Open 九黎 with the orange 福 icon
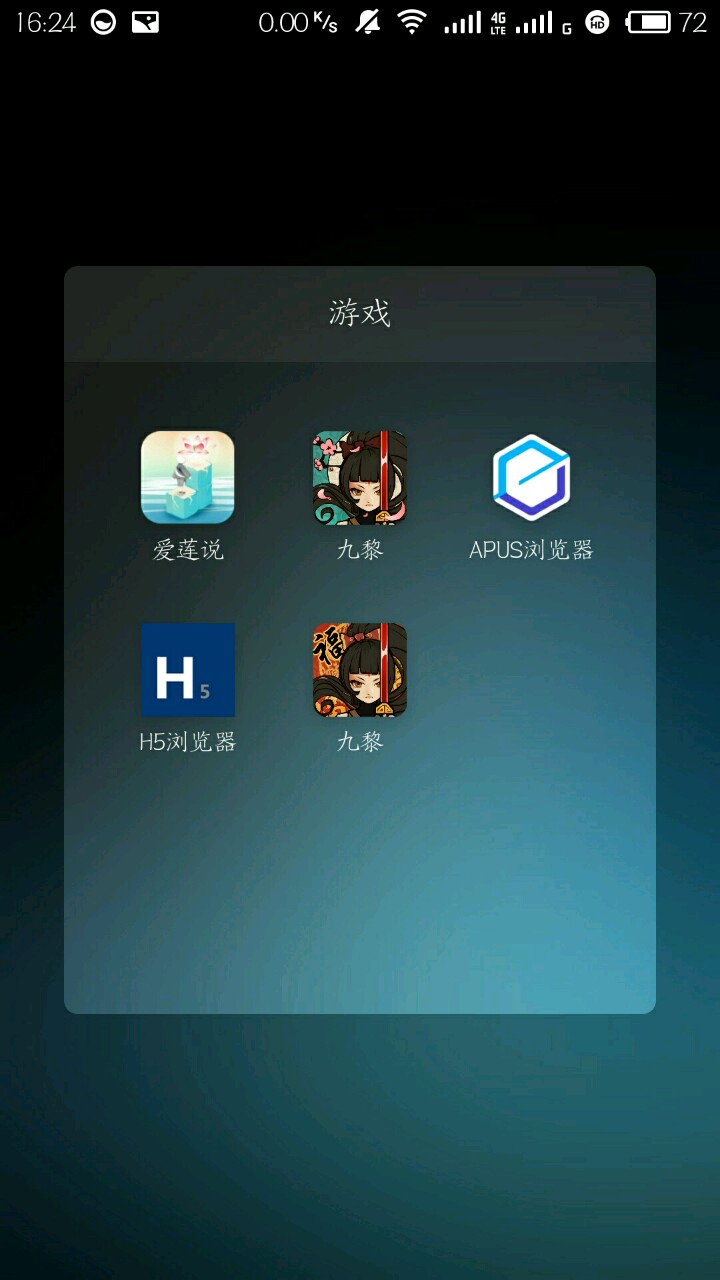 click(360, 670)
